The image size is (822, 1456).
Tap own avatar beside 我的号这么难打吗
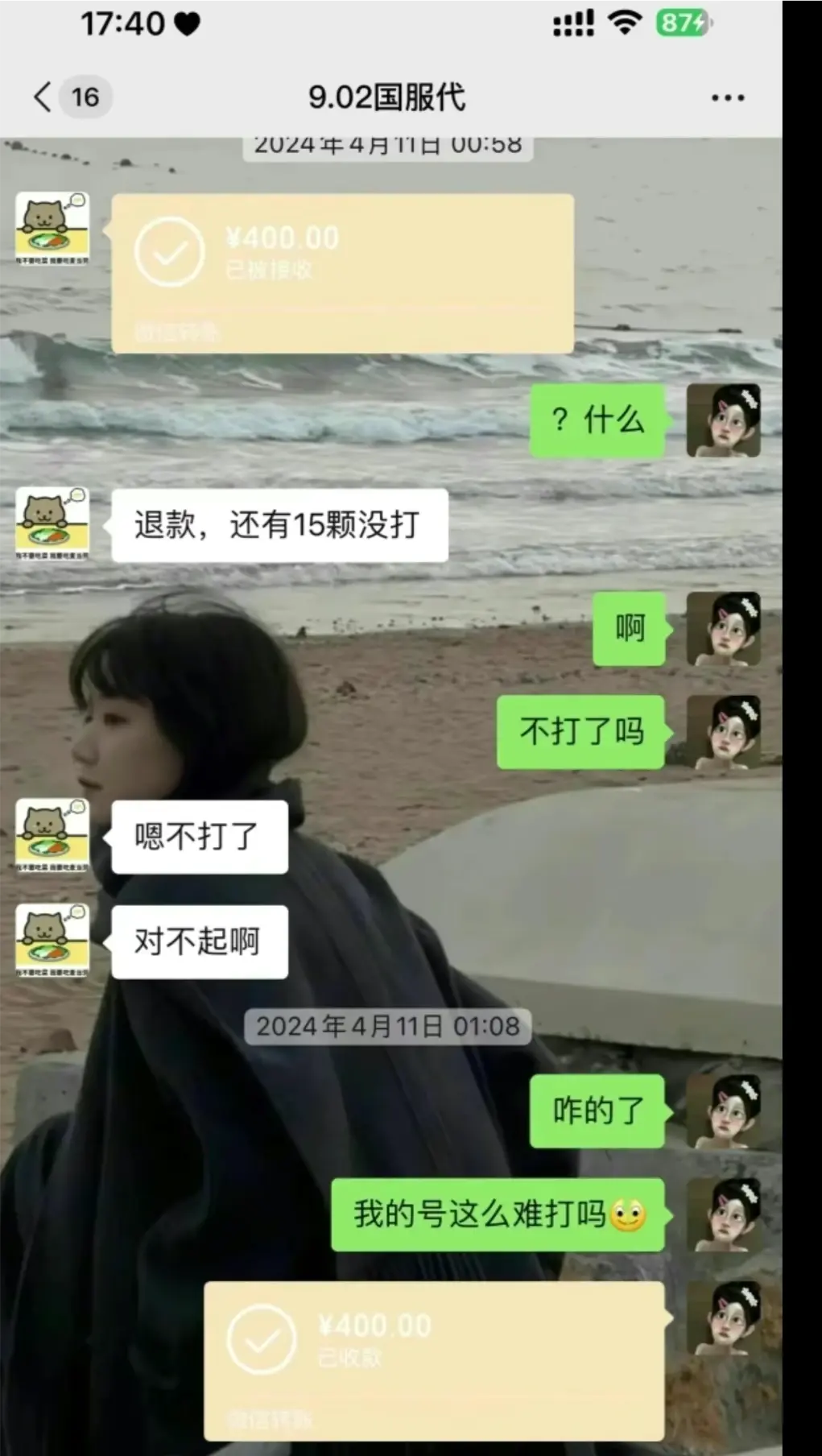(723, 1214)
